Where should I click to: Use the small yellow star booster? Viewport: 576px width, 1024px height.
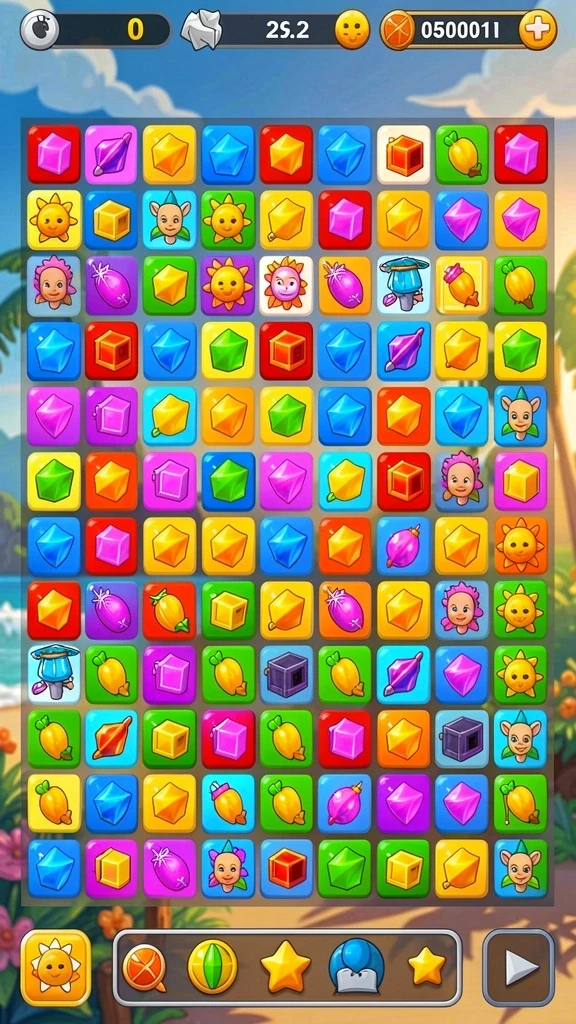pyautogui.click(x=426, y=967)
